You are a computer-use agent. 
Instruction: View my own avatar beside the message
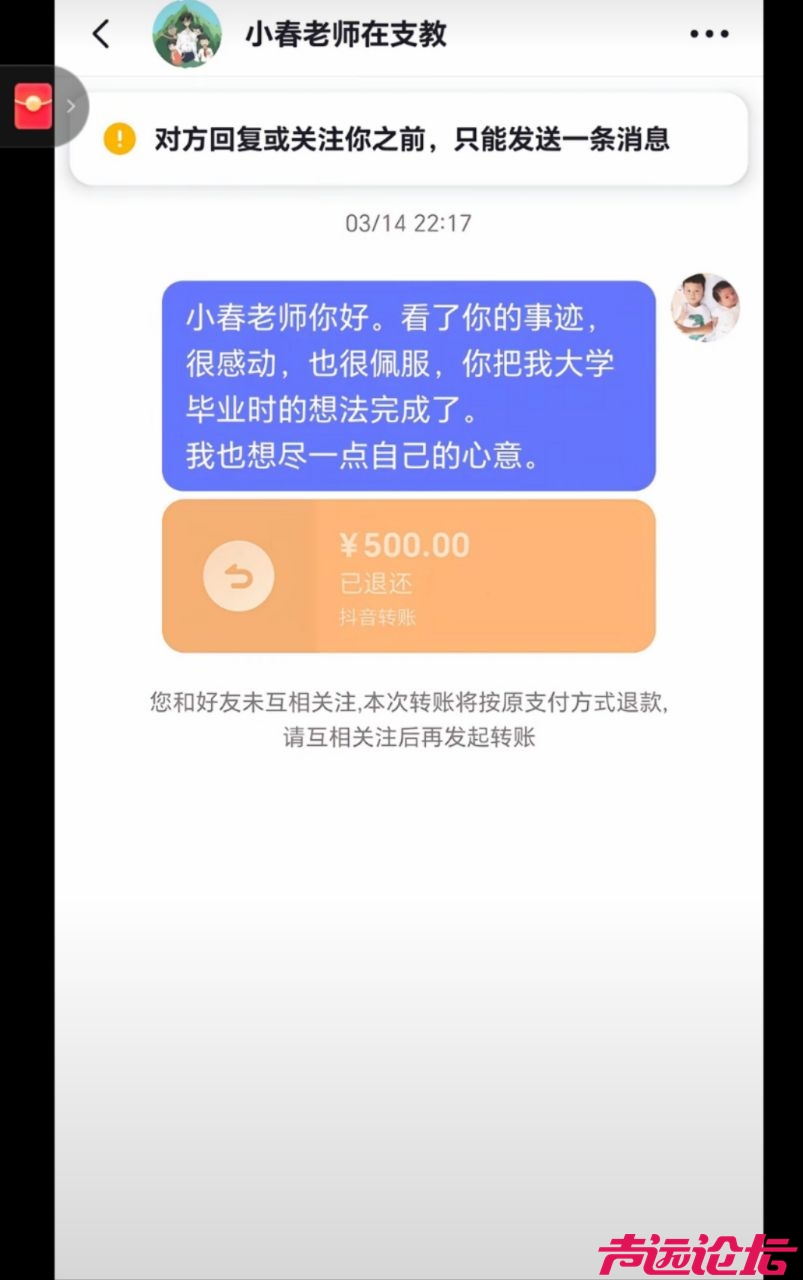[705, 308]
